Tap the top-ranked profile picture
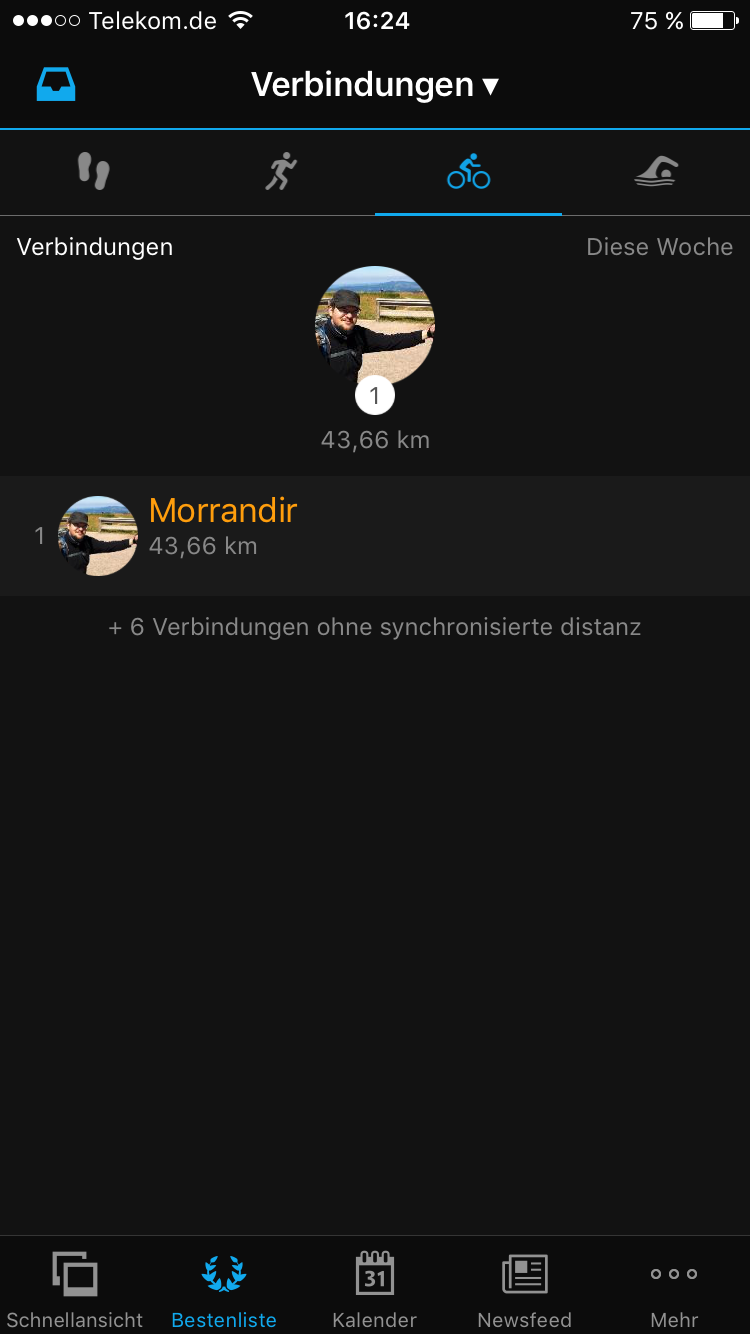This screenshot has height=1334, width=750. (375, 326)
